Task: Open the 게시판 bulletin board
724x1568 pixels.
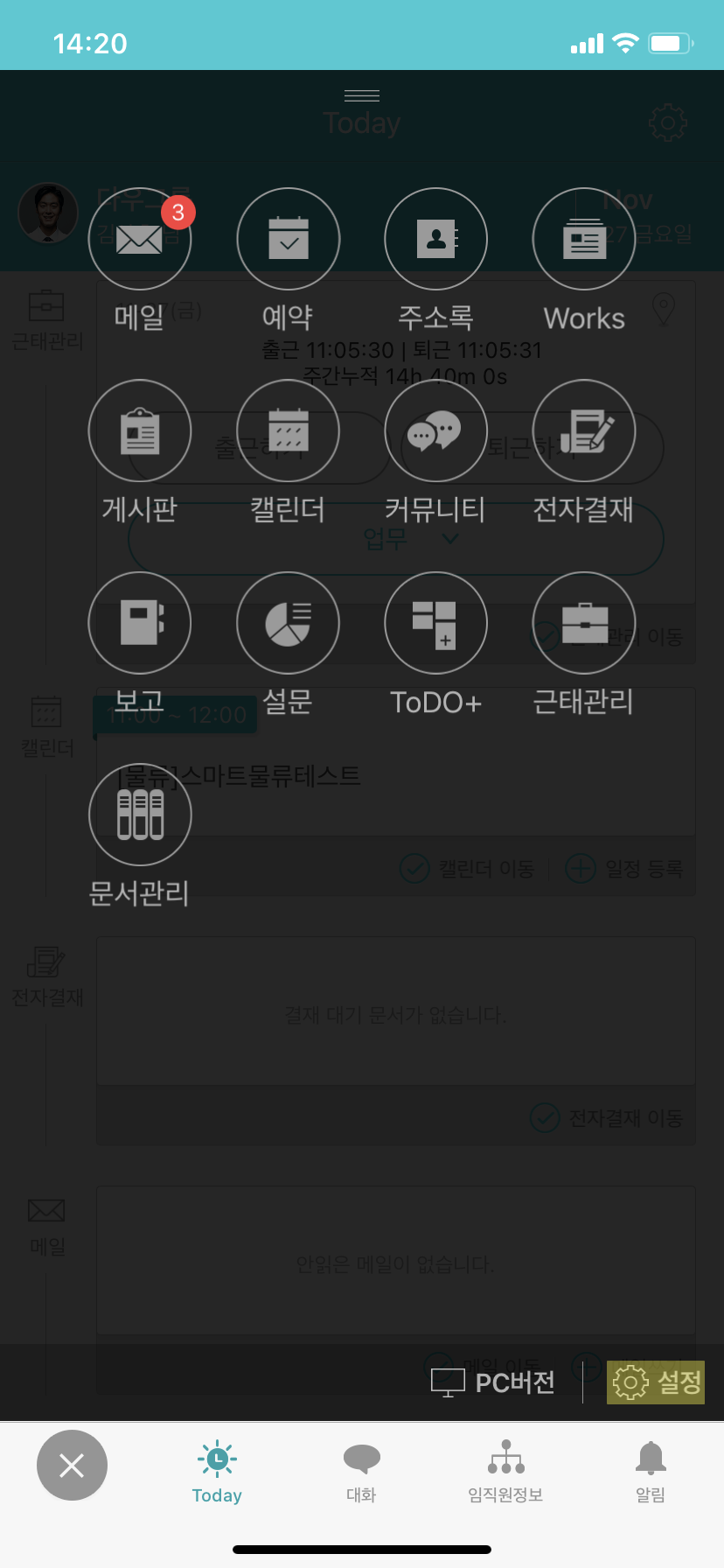Action: [140, 431]
